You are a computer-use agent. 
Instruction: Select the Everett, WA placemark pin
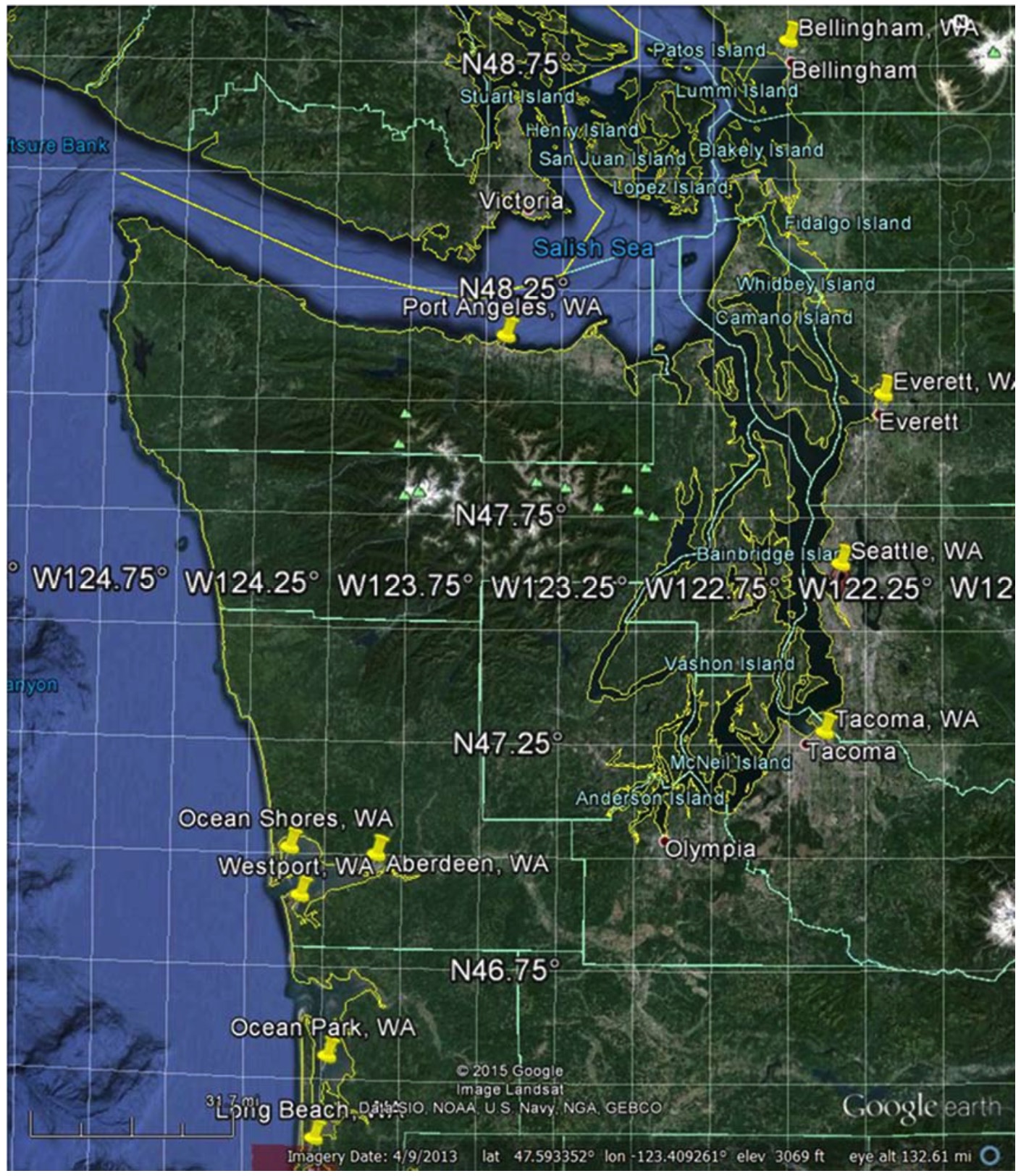tap(883, 389)
